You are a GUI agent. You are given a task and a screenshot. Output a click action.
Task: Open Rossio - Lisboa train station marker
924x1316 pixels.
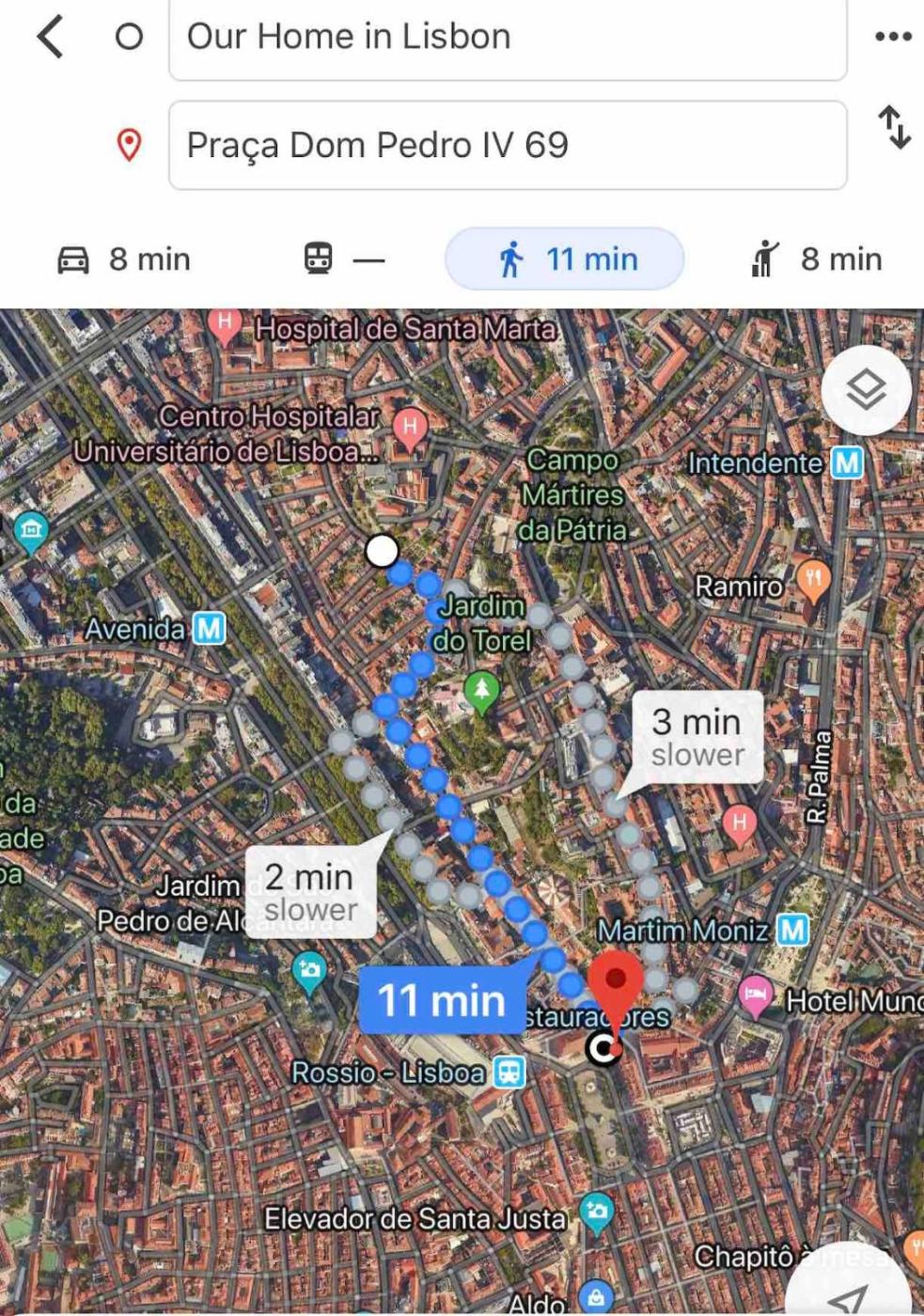click(510, 1072)
